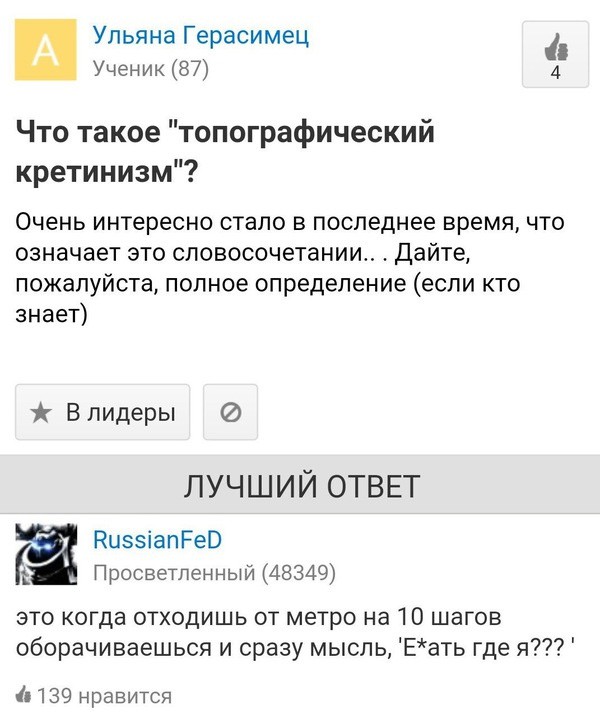Report the question with the block icon

click(x=230, y=412)
